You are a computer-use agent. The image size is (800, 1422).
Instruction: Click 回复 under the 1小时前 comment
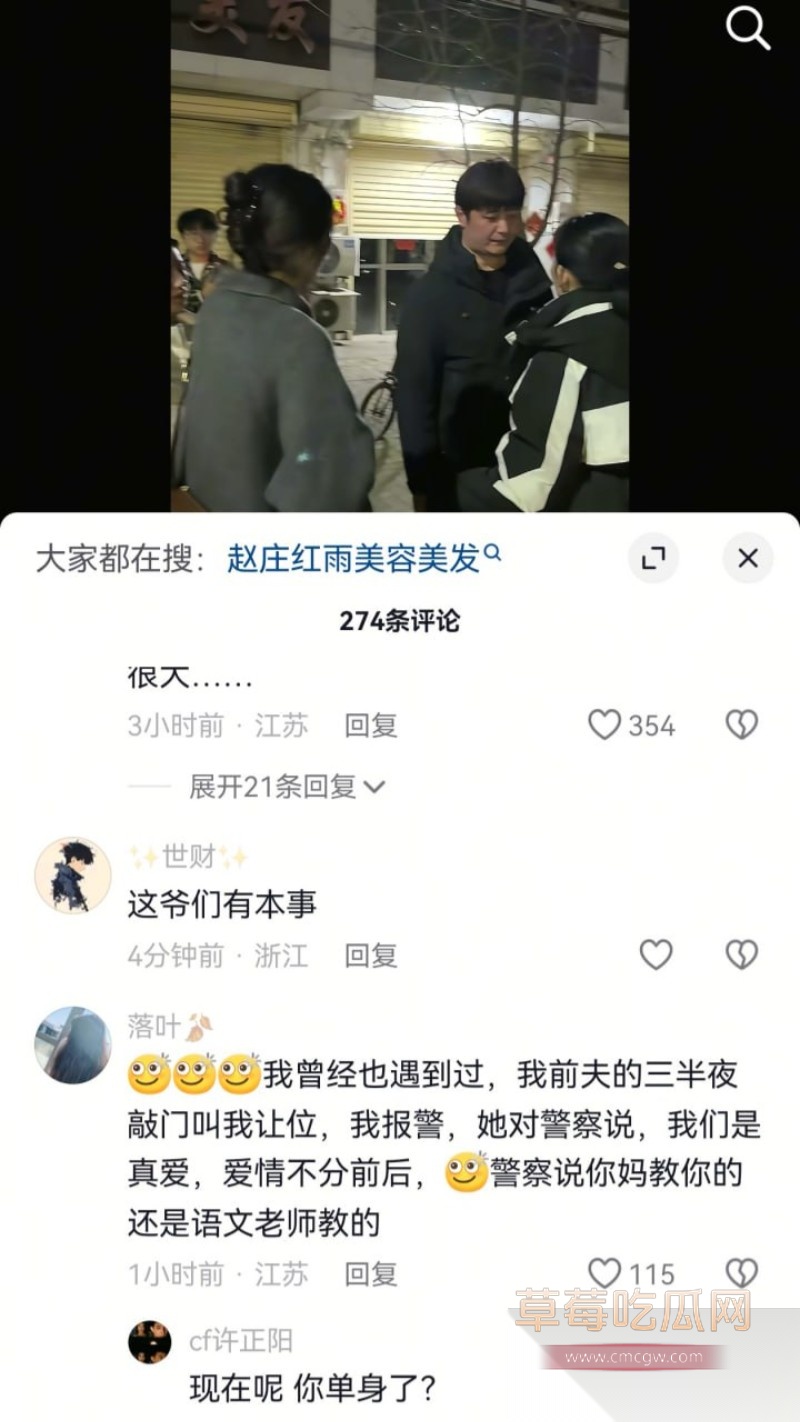[x=372, y=1273]
